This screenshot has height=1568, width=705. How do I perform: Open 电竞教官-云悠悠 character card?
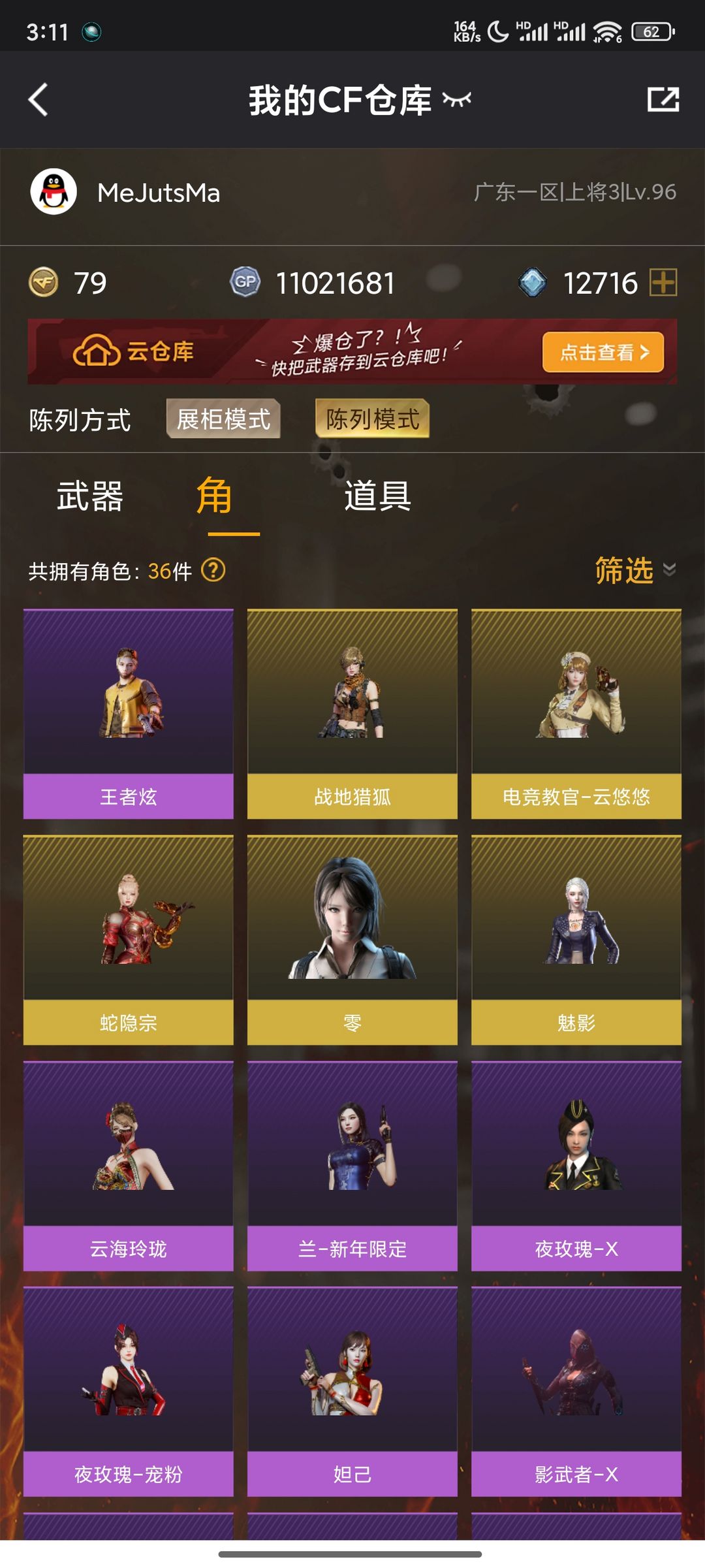click(x=576, y=714)
